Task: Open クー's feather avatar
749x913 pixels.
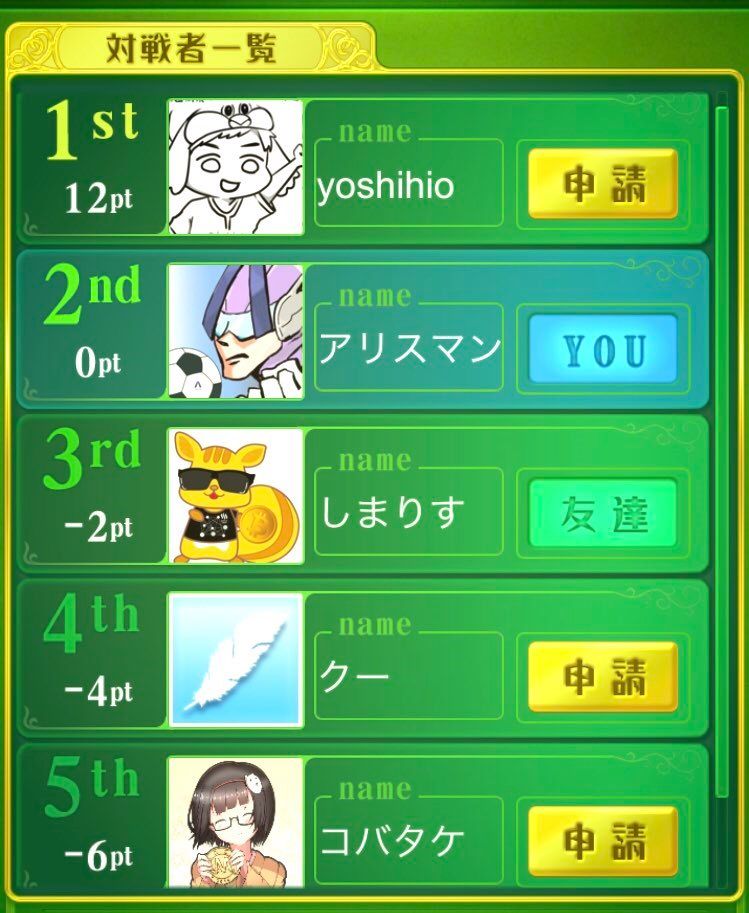Action: pyautogui.click(x=236, y=659)
